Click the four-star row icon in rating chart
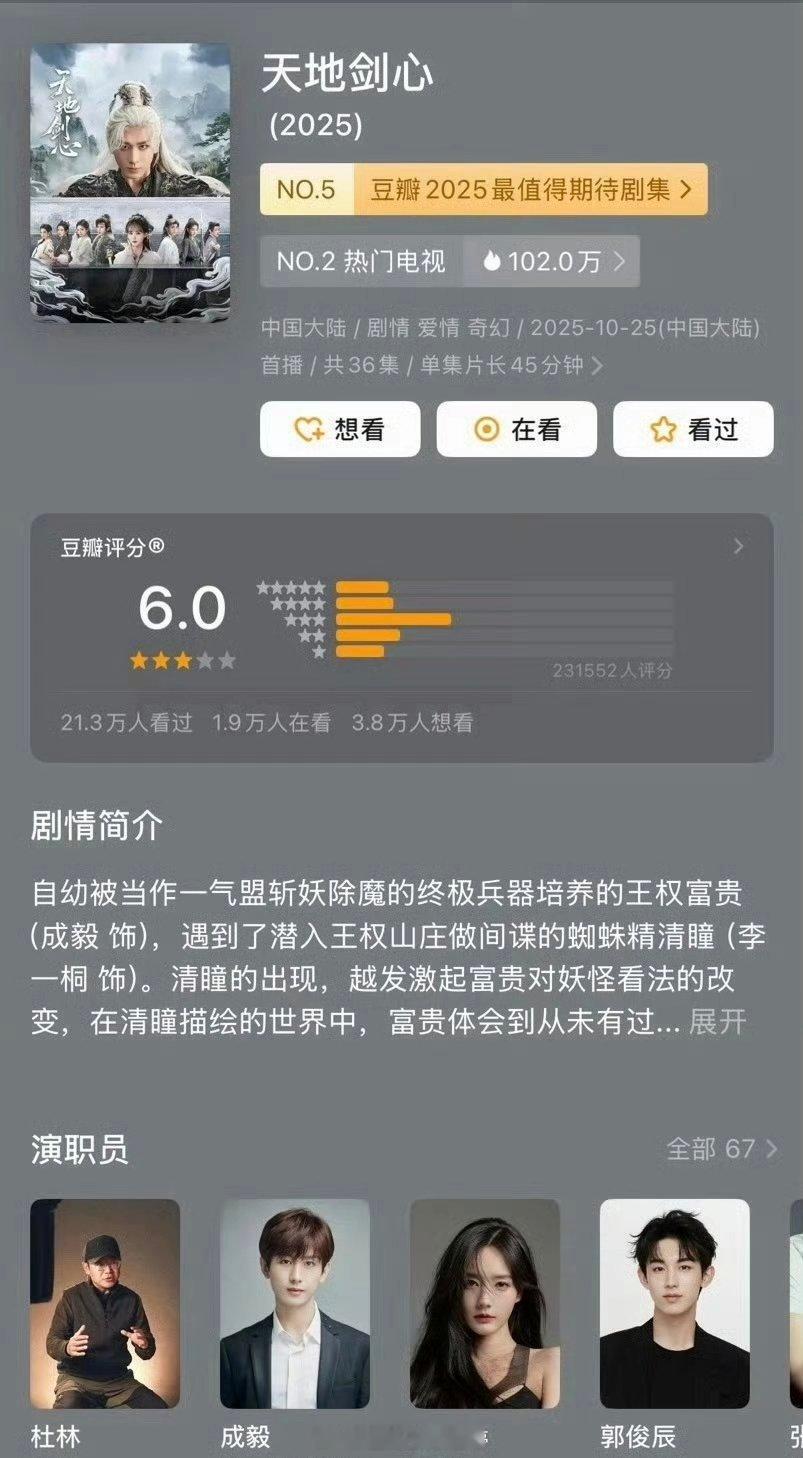Image resolution: width=803 pixels, height=1458 pixels. [x=298, y=603]
